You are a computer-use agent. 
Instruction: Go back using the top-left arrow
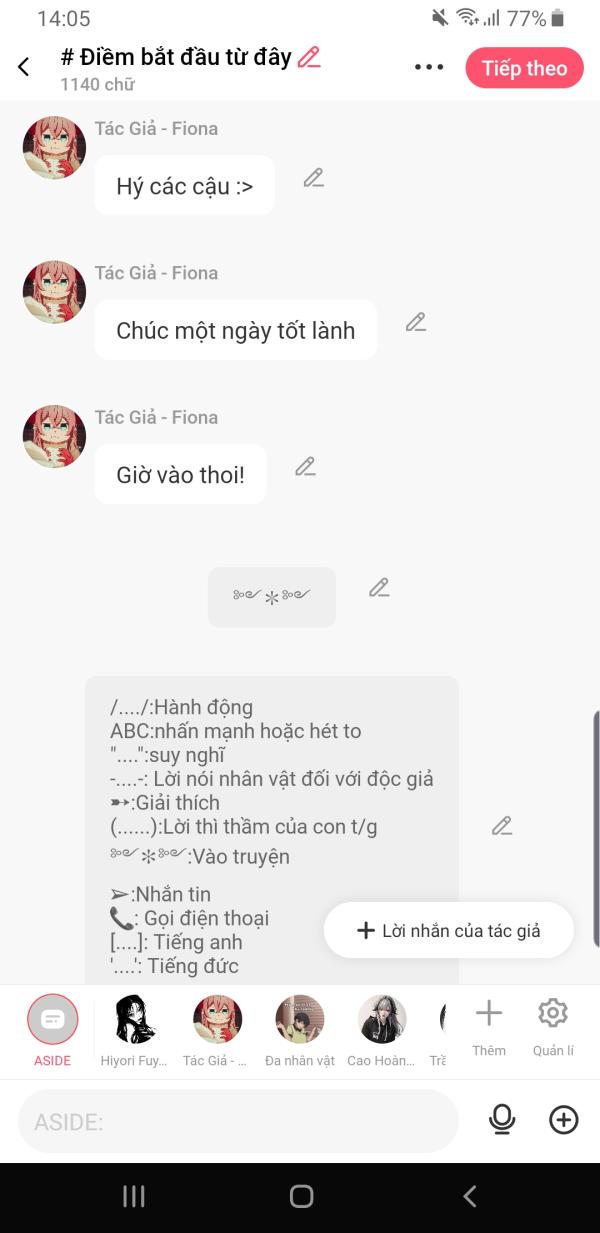coord(24,67)
